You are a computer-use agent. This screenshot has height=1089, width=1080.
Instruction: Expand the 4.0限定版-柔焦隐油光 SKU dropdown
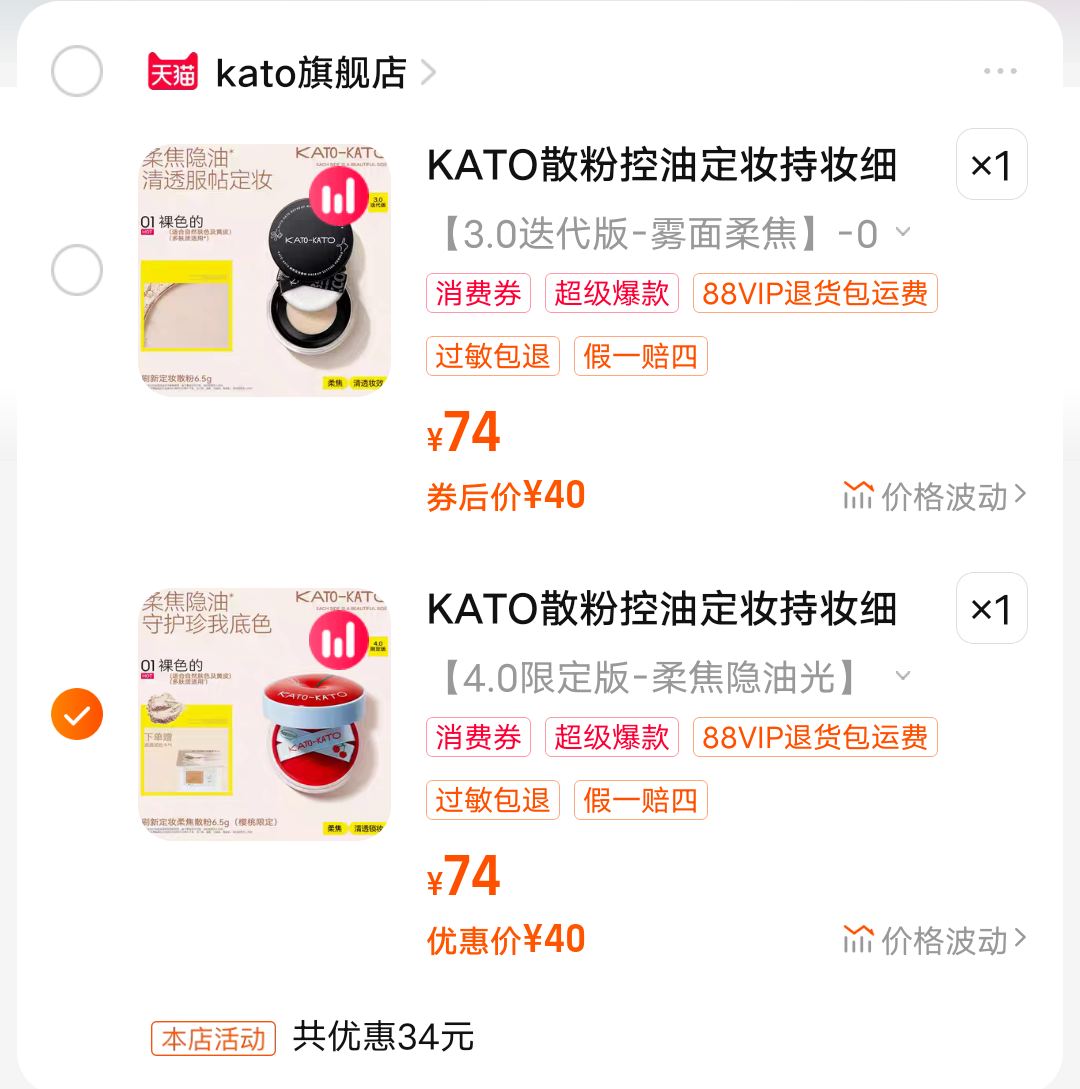(x=903, y=676)
